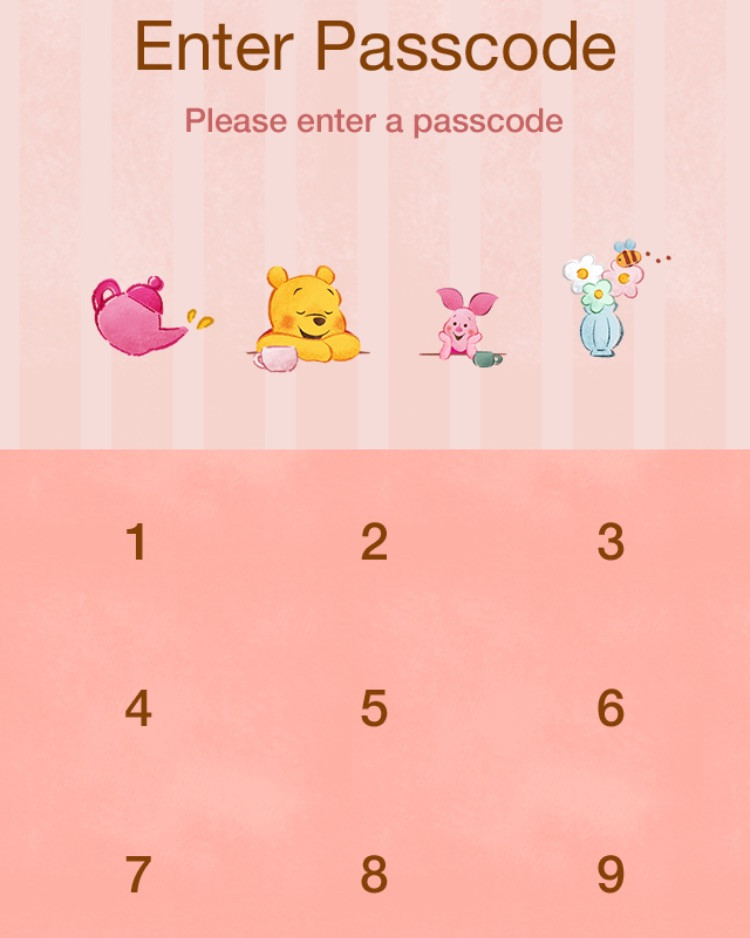Select digit 7 on the passcode keypad
The image size is (750, 938).
pos(137,874)
